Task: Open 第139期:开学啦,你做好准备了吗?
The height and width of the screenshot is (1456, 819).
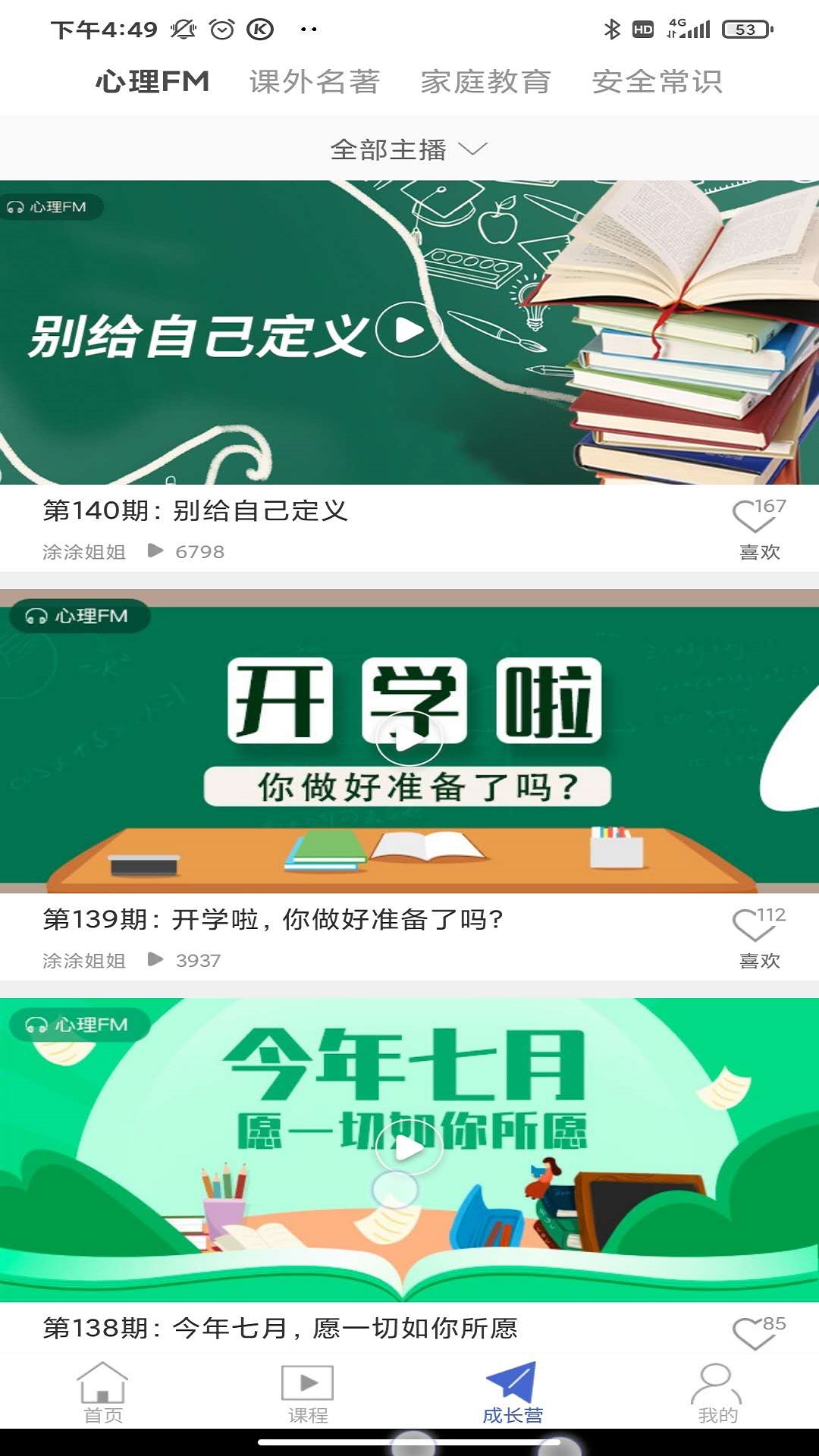Action: tap(273, 919)
